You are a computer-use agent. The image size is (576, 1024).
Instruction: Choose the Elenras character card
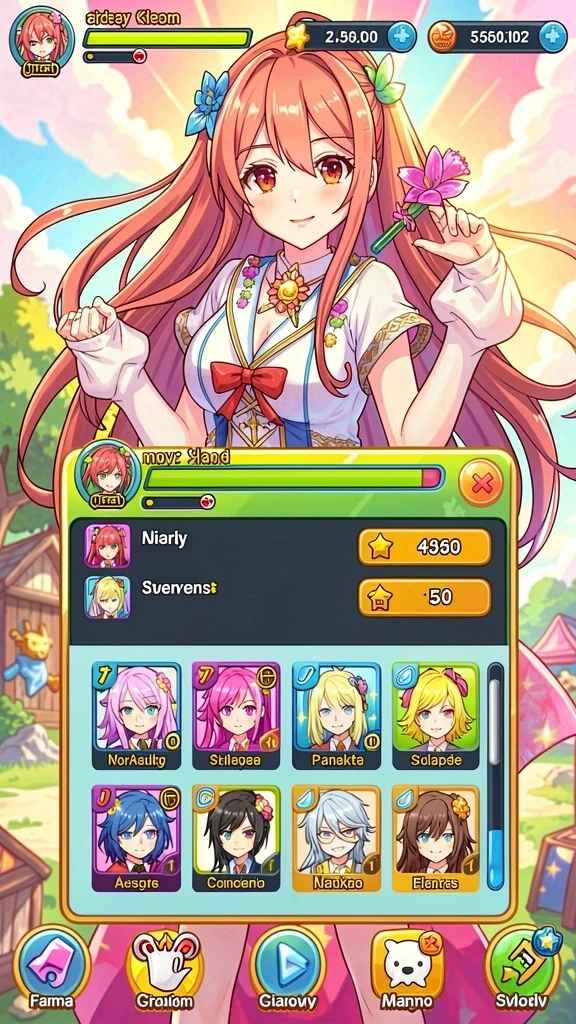point(436,839)
